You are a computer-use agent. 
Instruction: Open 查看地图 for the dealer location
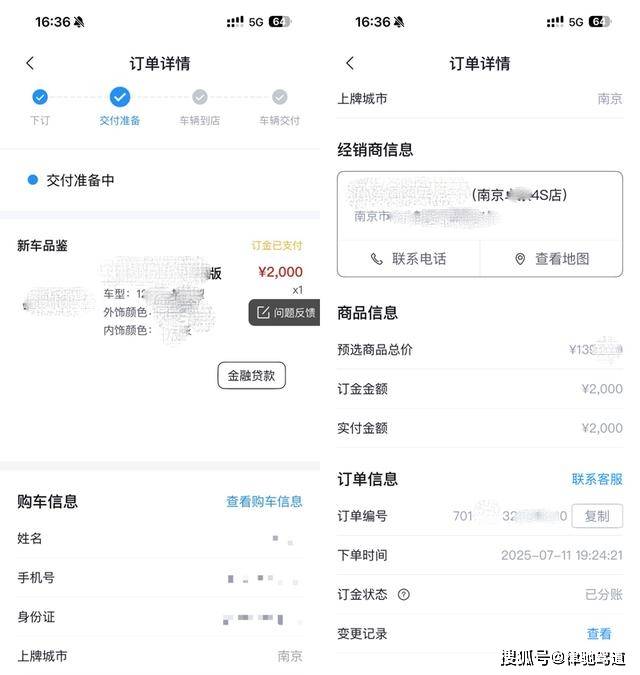coord(552,258)
